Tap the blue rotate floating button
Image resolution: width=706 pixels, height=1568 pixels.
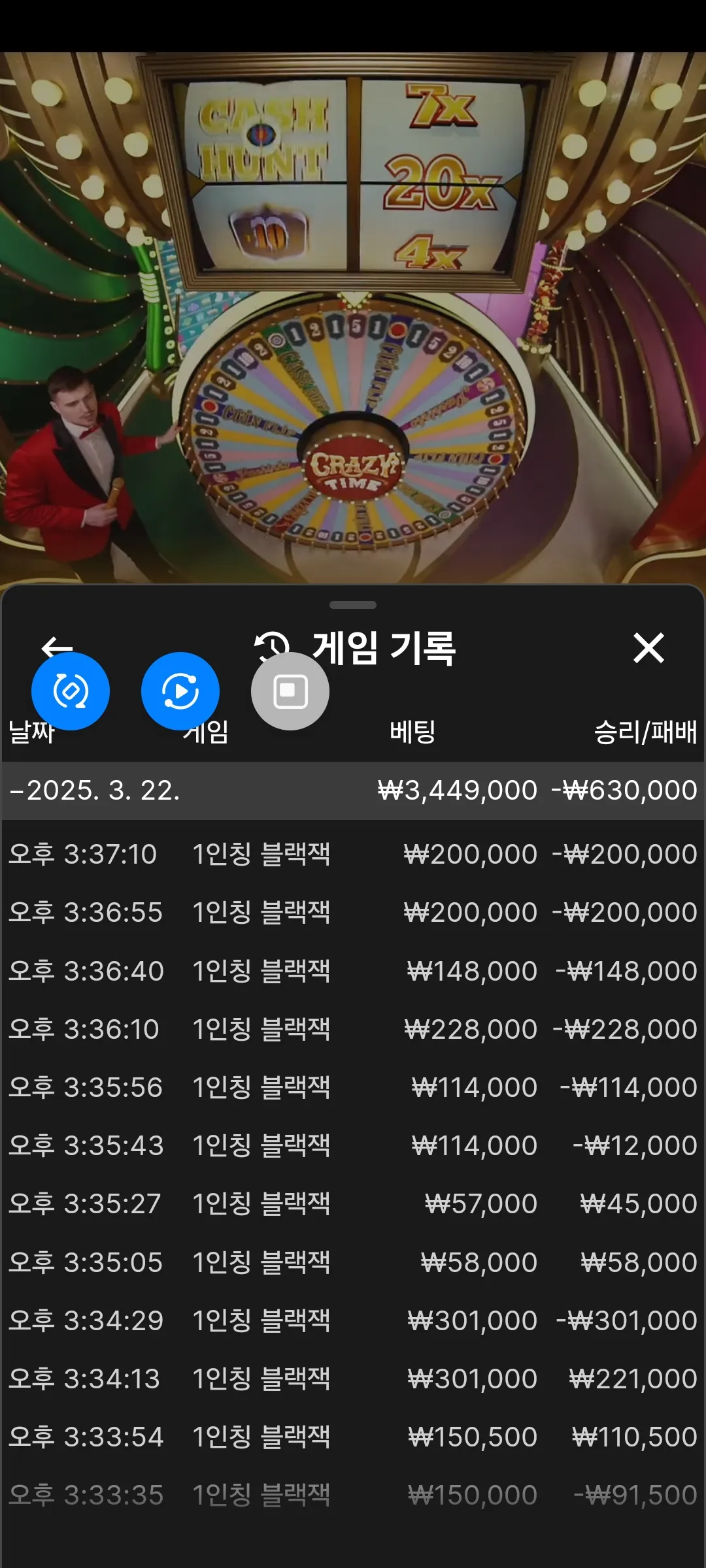pos(71,691)
